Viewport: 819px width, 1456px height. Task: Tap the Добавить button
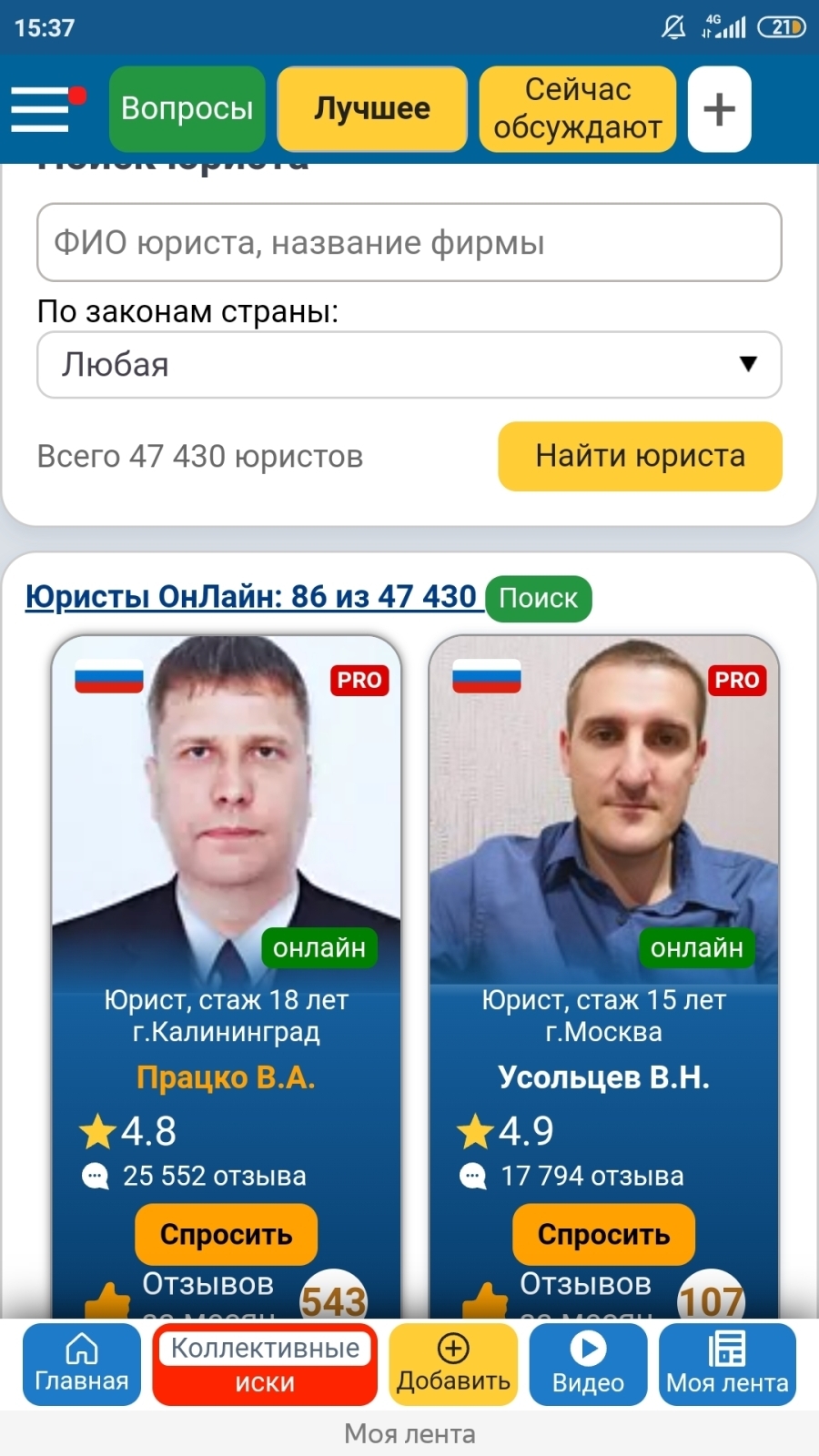click(x=453, y=1364)
